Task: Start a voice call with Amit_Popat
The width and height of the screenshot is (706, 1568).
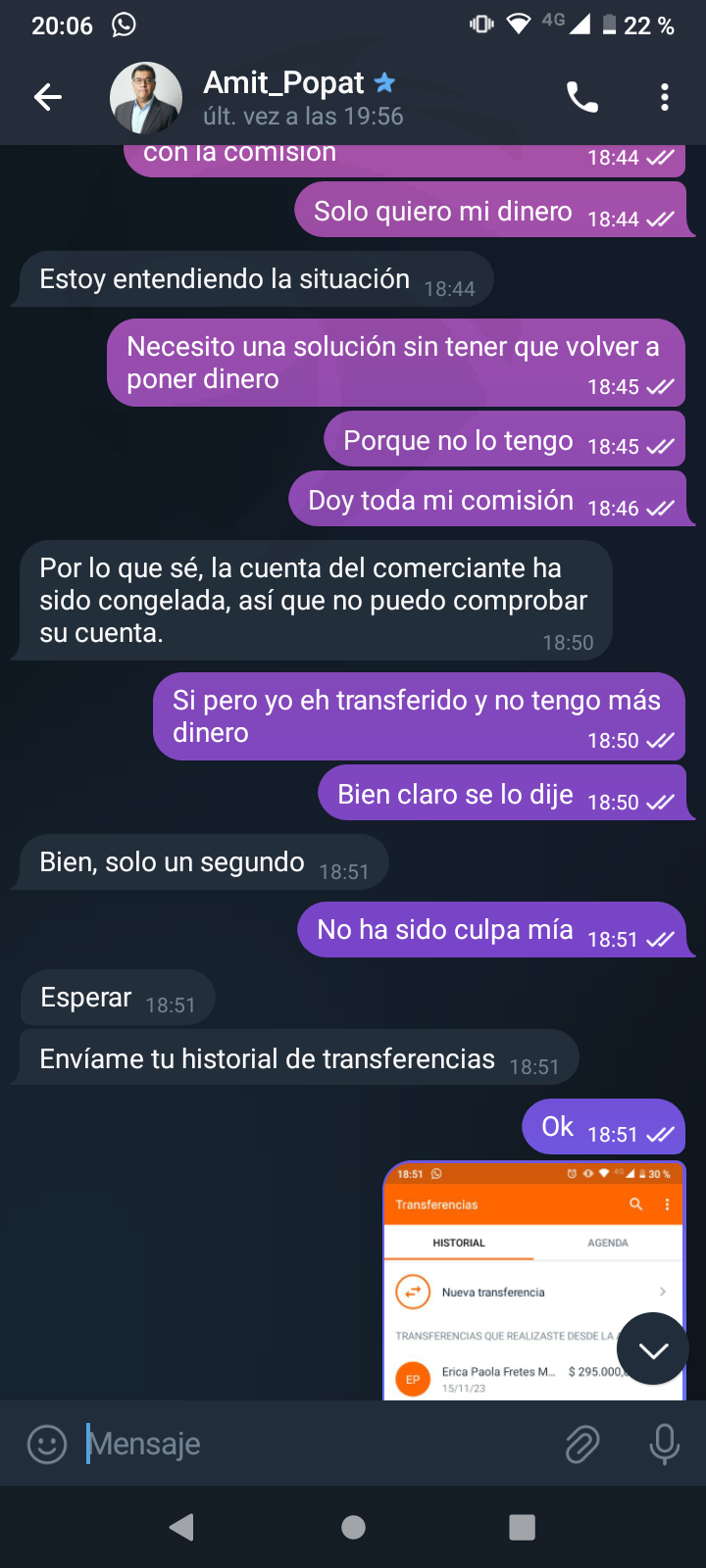Action: (582, 97)
